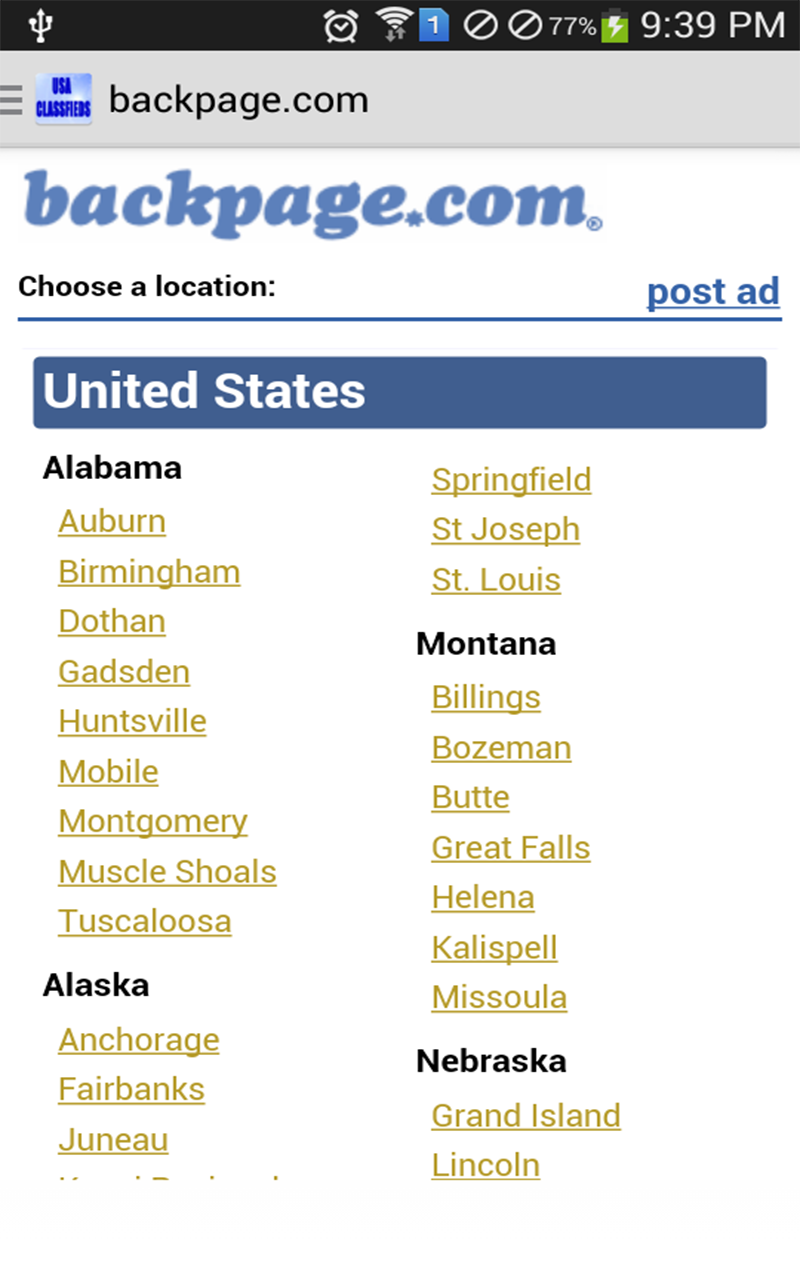Select Lincoln location
The height and width of the screenshot is (1280, 800).
pos(486,1165)
